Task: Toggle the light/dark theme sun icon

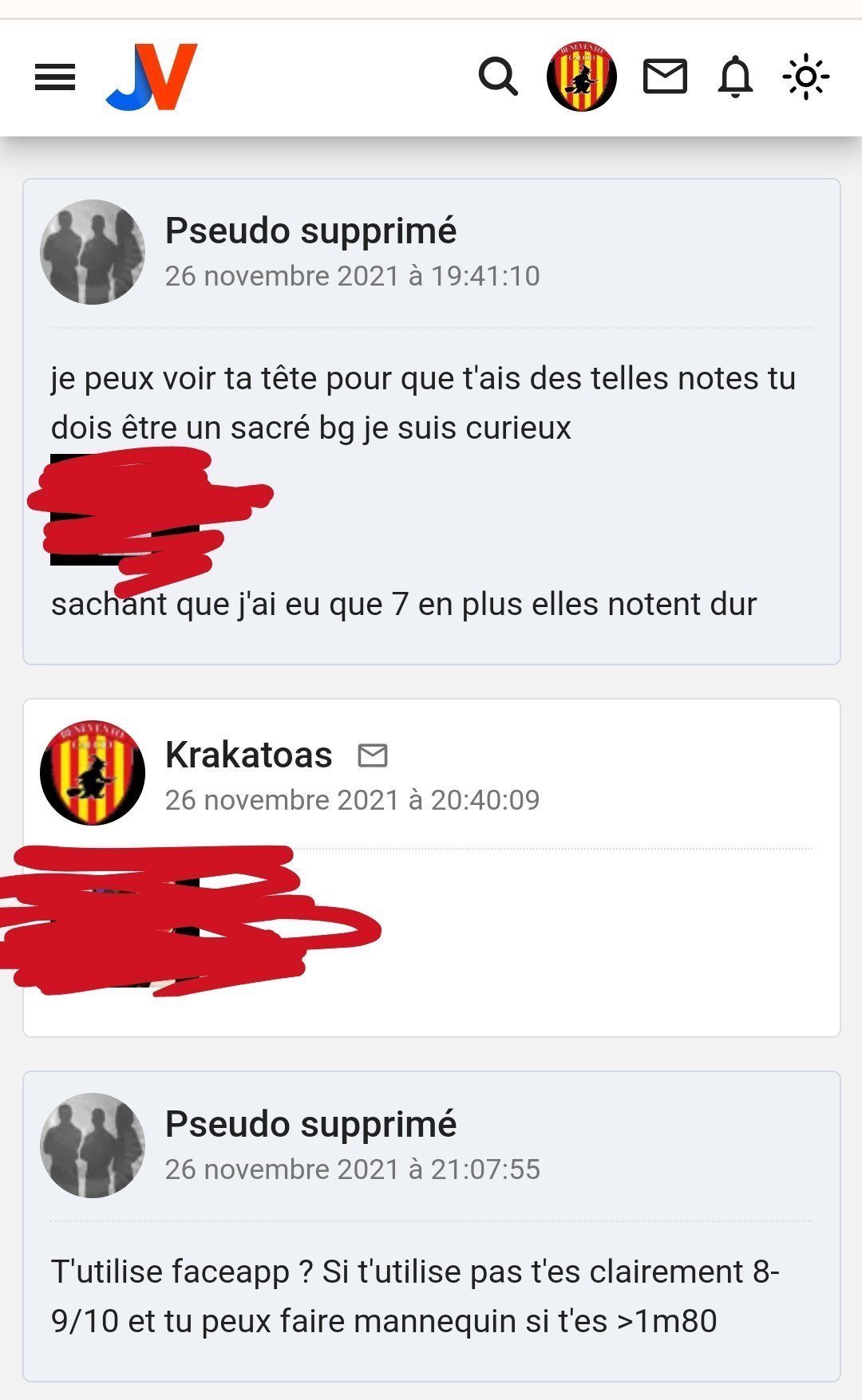Action: 805,77
